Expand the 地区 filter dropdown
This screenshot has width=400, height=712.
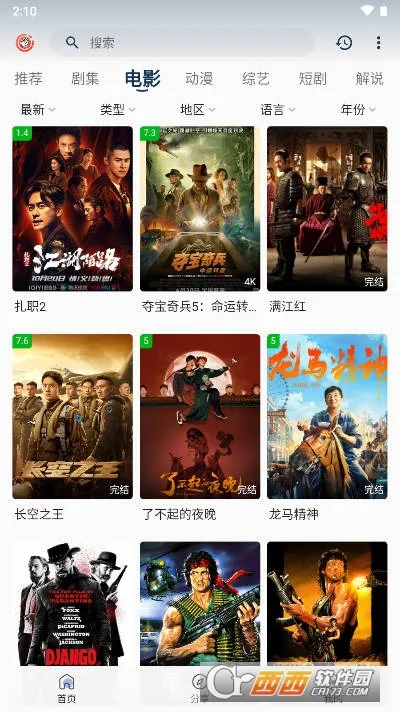(x=198, y=109)
